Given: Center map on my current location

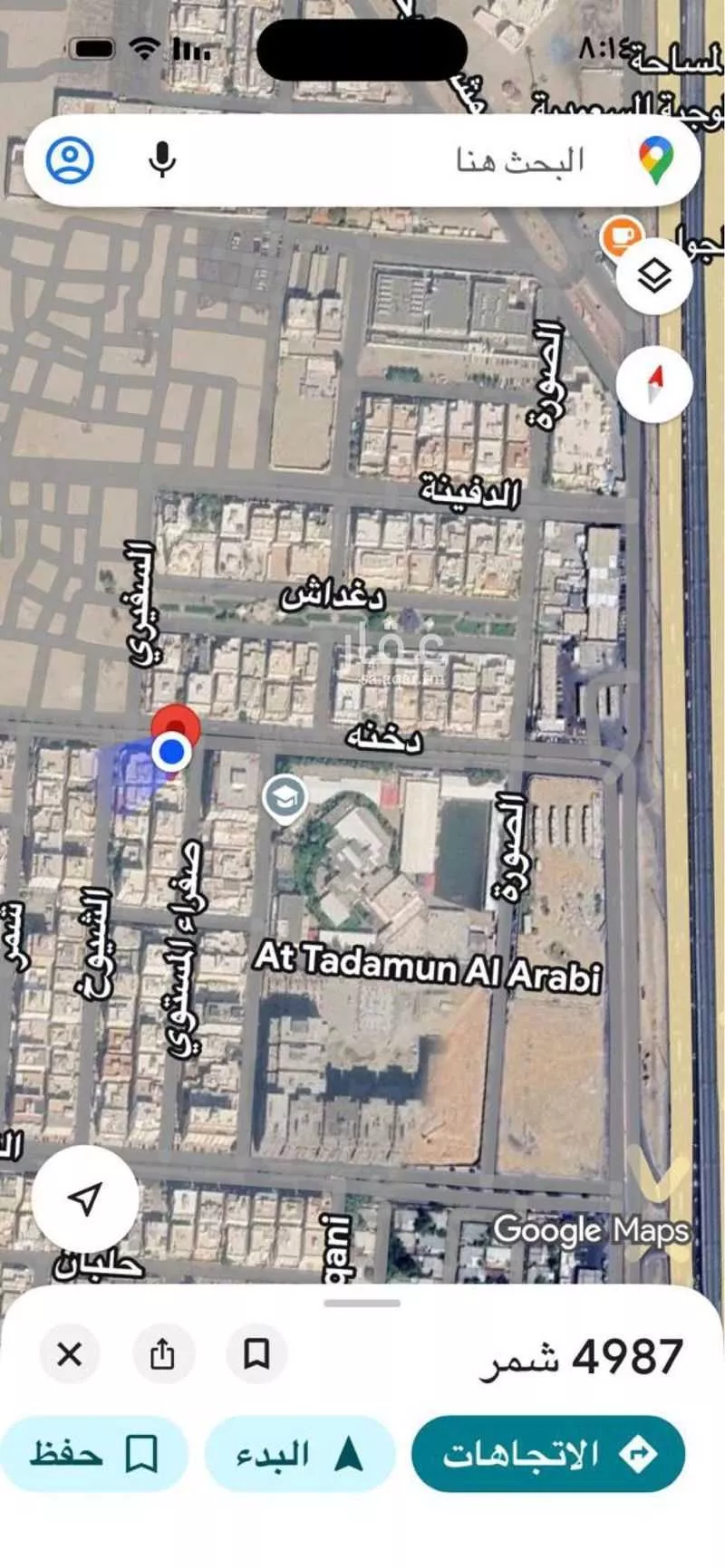Looking at the screenshot, I should coord(85,1198).
